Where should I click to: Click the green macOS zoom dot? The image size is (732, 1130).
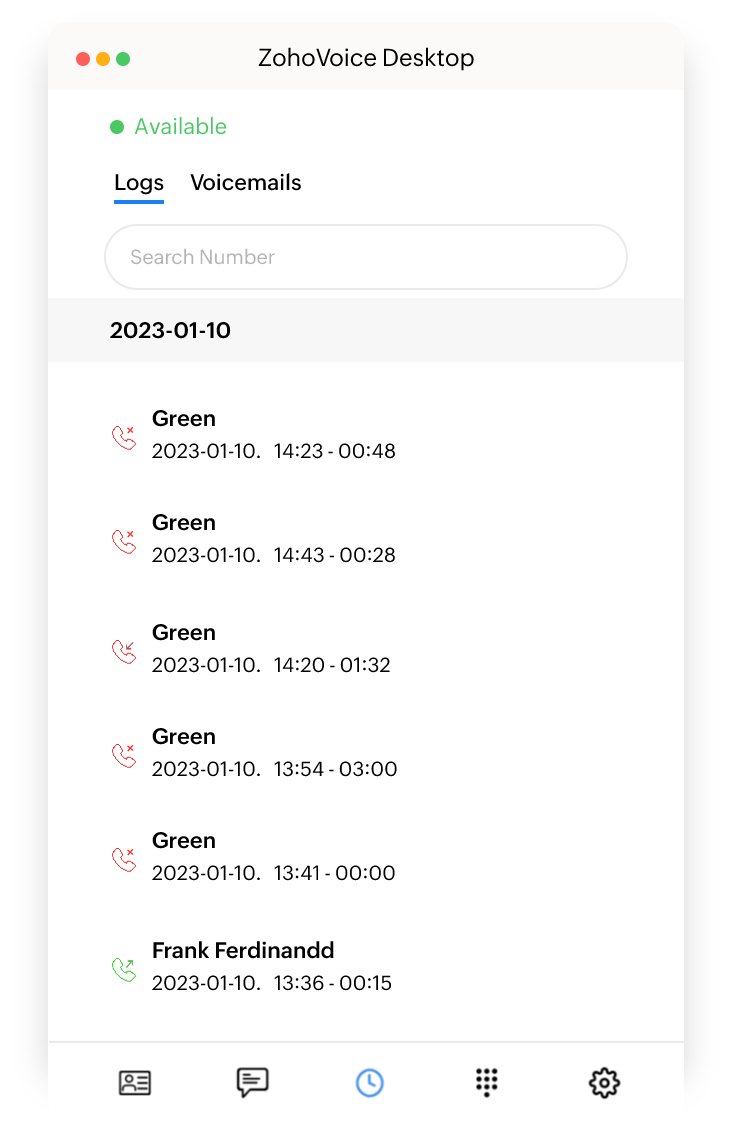point(123,59)
